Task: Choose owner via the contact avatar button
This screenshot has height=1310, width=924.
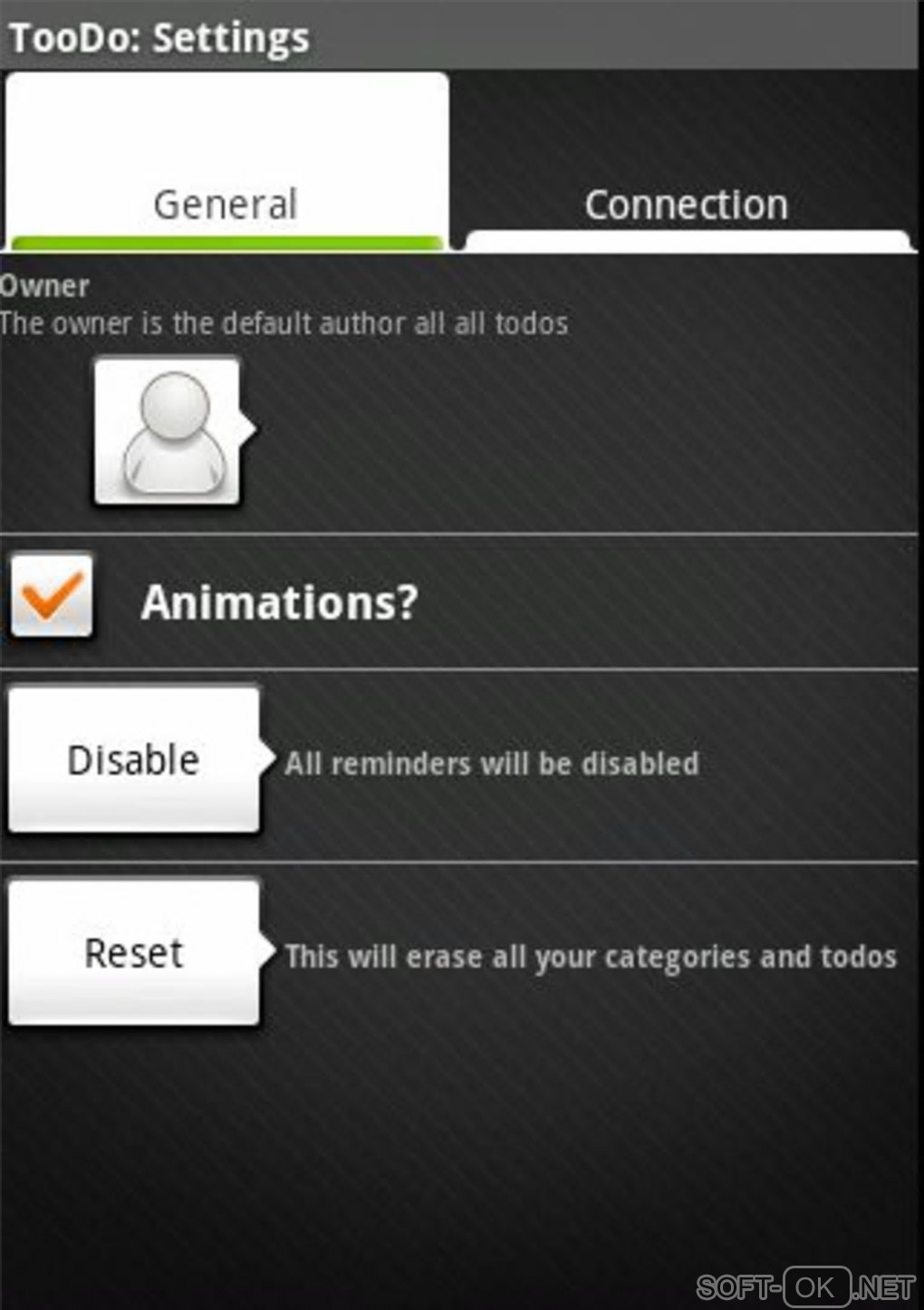Action: pyautogui.click(x=168, y=431)
